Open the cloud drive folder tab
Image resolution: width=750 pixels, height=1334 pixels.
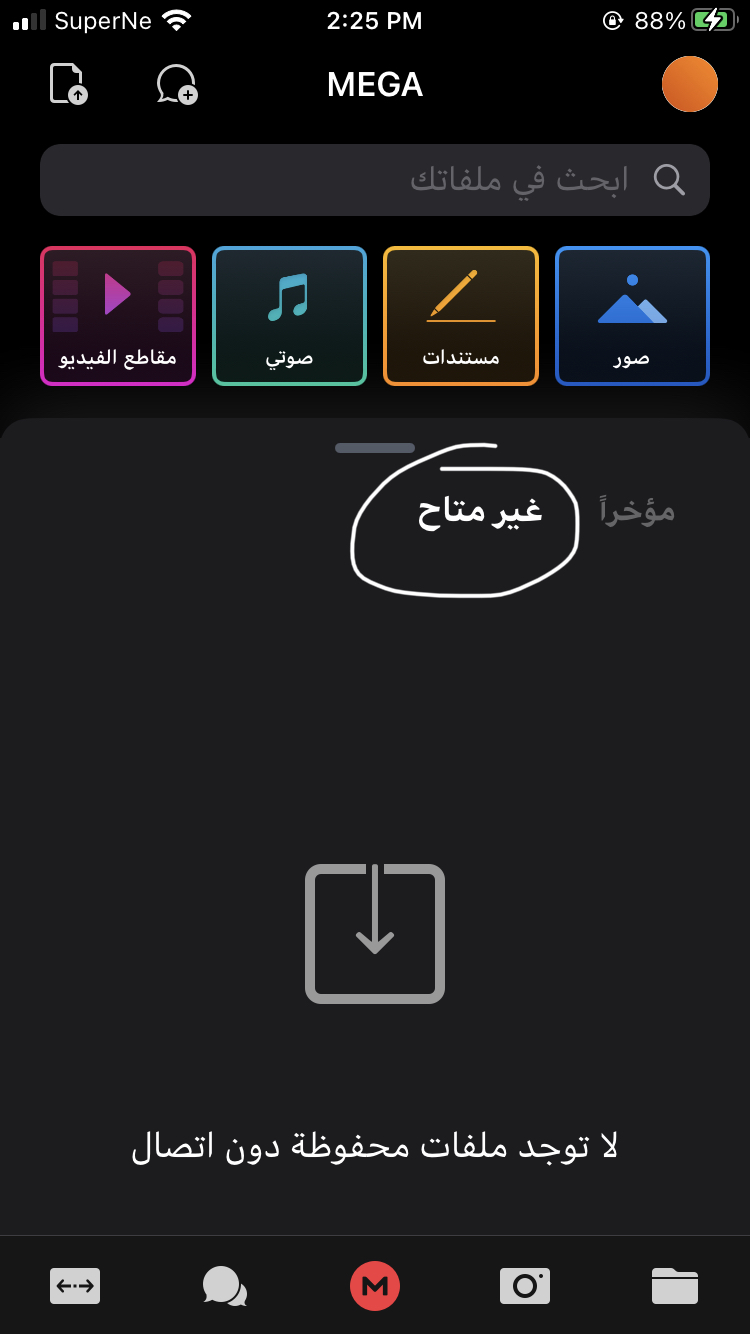(x=675, y=1286)
